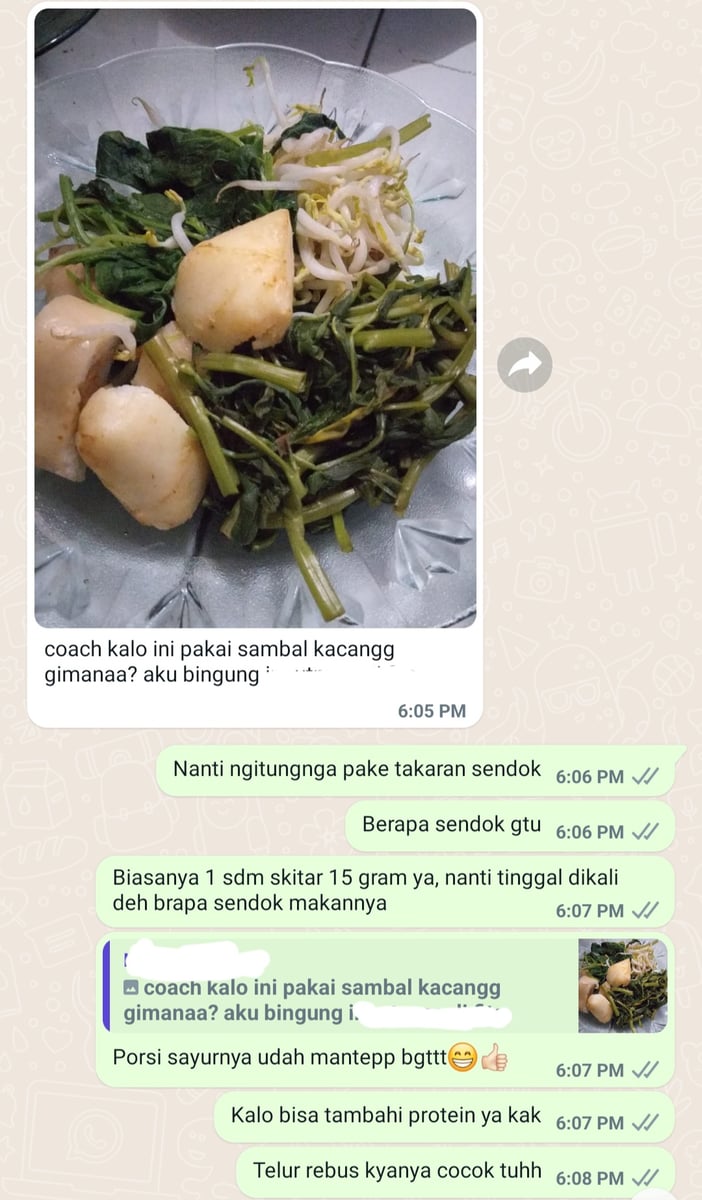Open the food photo in full view

(255, 318)
